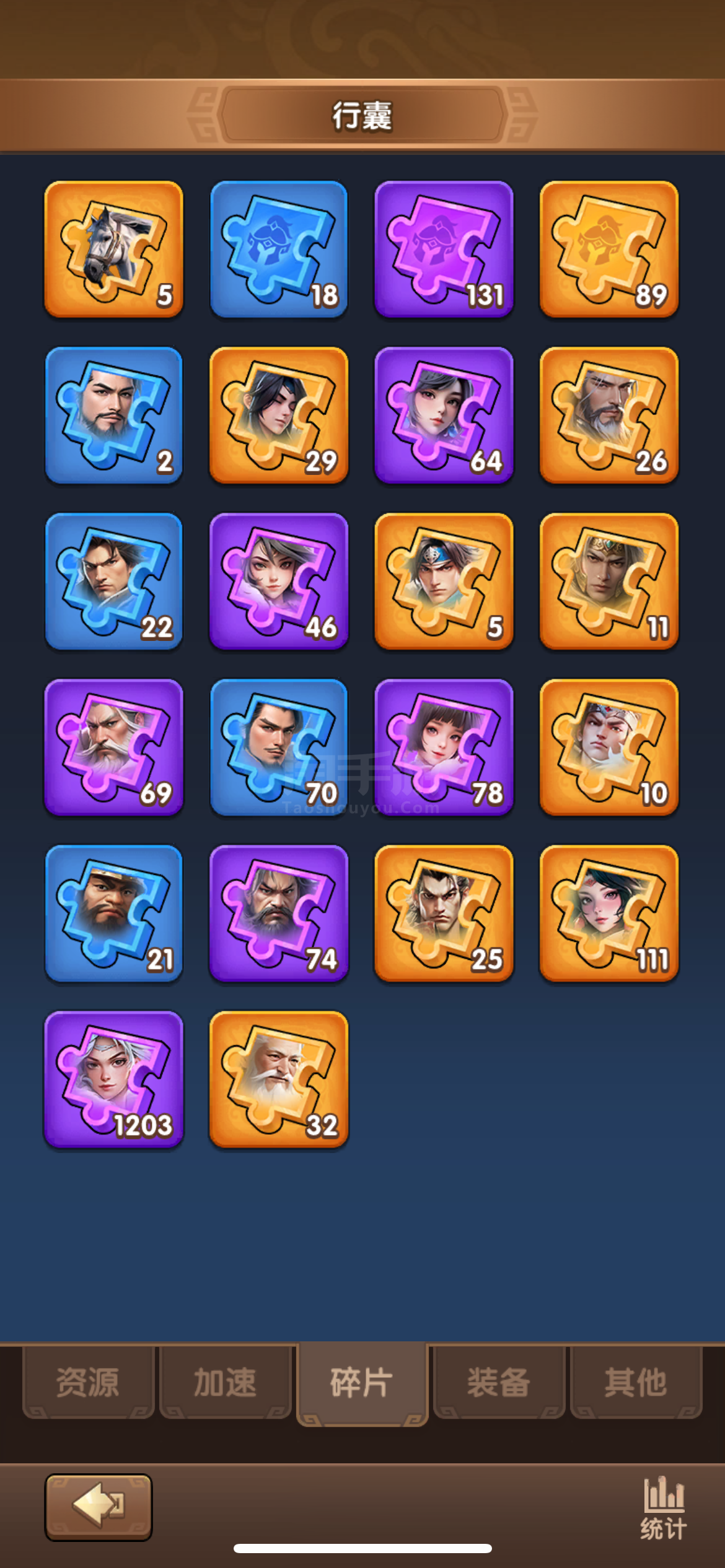The image size is (725, 1568).
Task: Open the 其他 tab
Action: (x=636, y=1382)
